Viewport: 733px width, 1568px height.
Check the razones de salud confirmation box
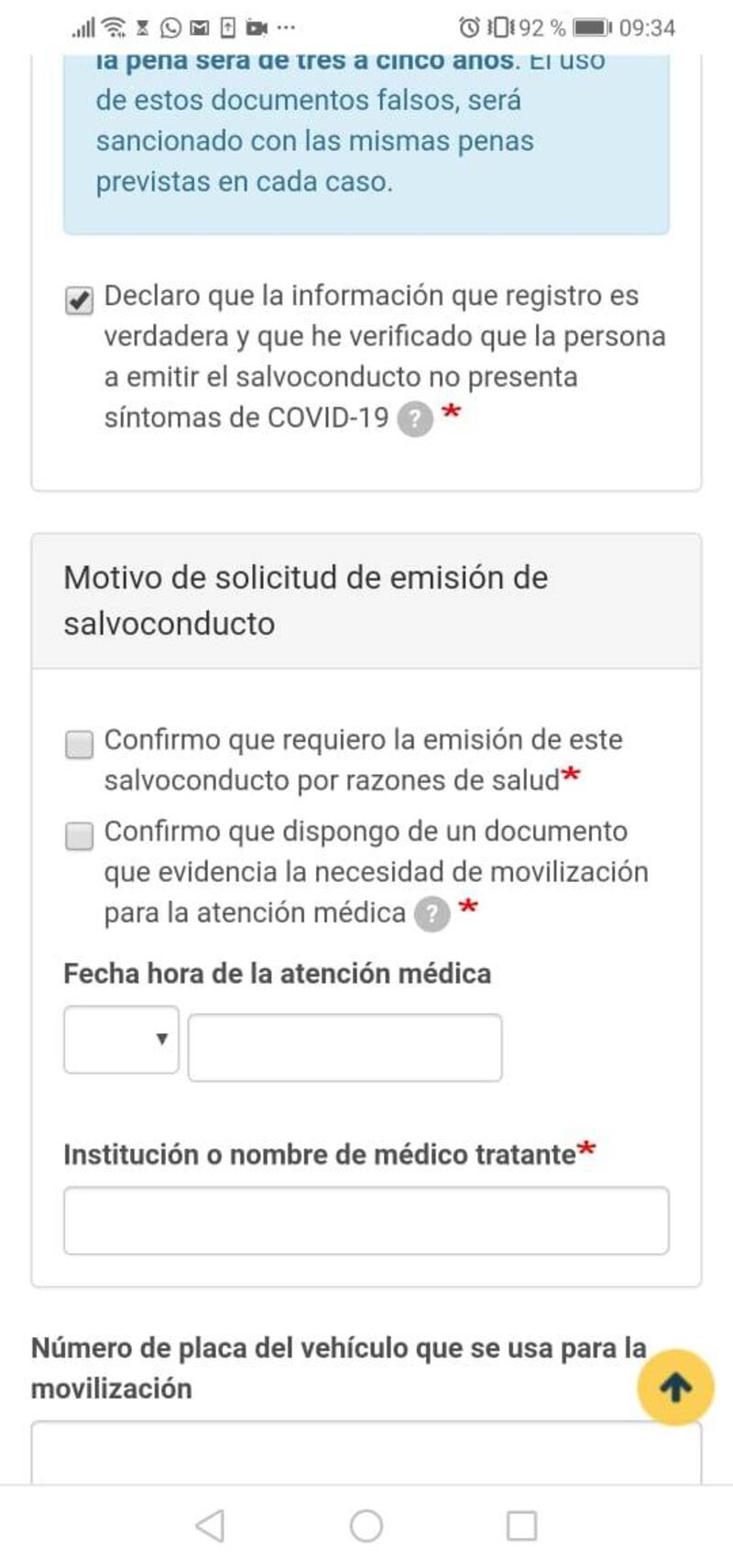80,745
